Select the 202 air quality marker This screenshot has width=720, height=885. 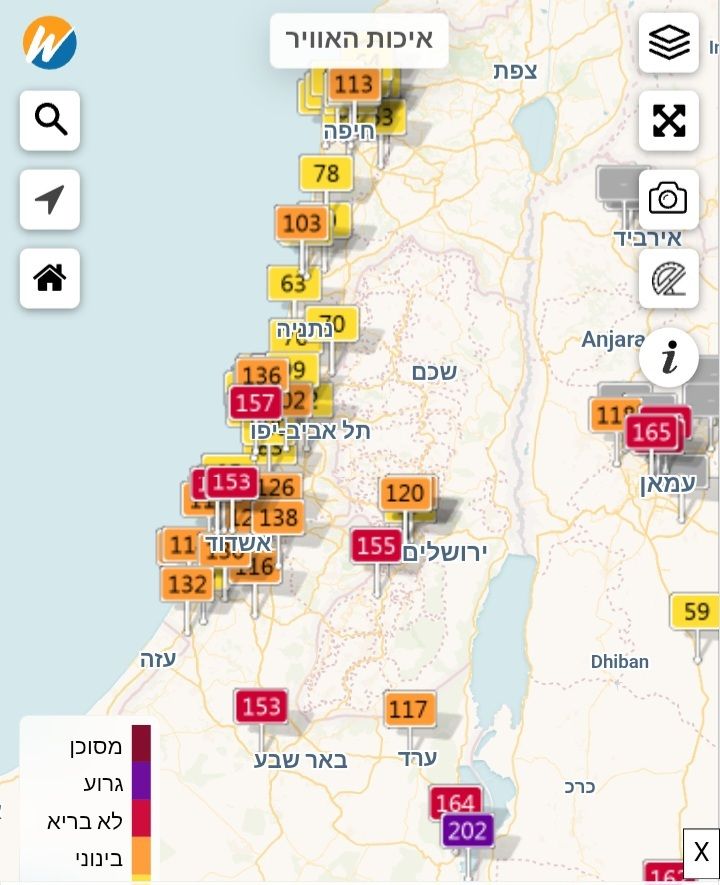[x=467, y=830]
